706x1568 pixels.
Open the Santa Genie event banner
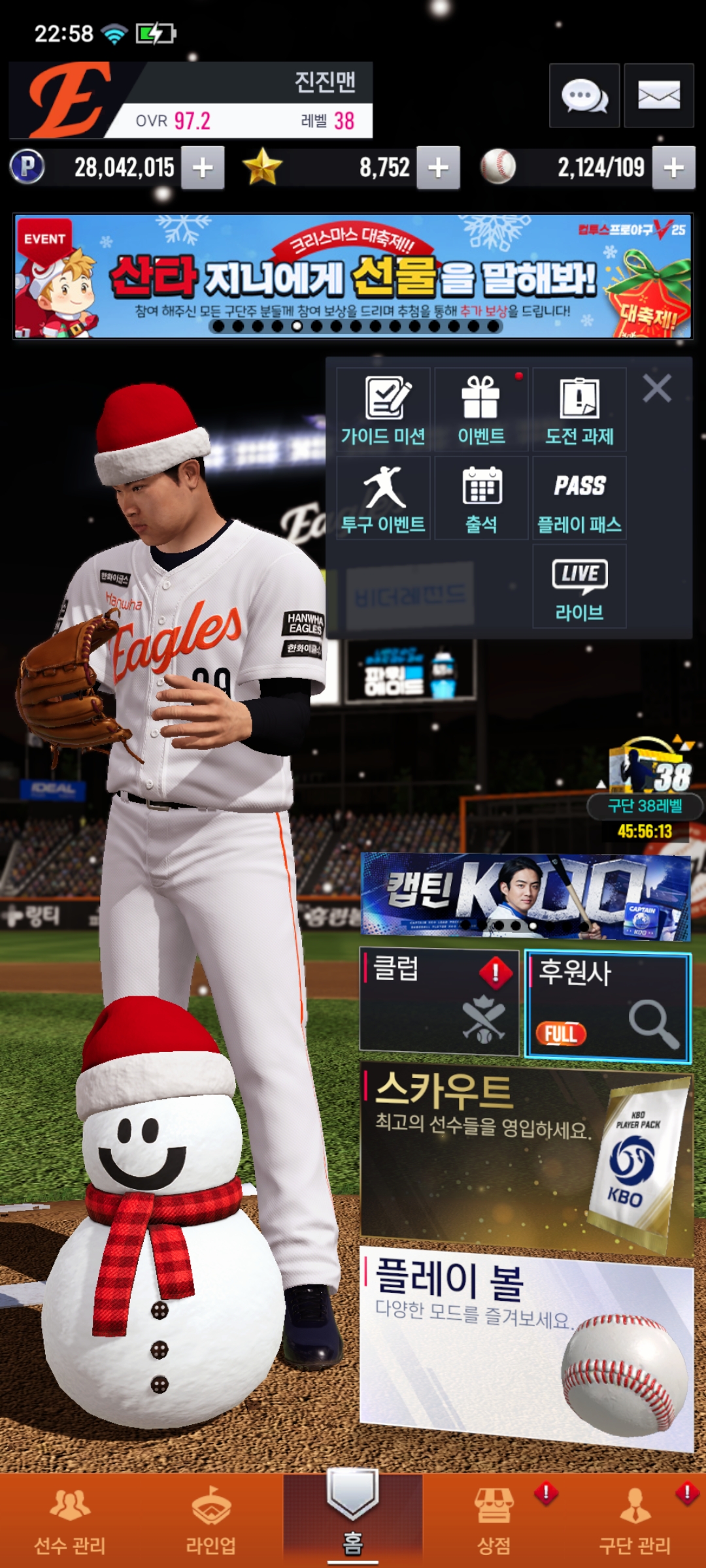tap(353, 276)
